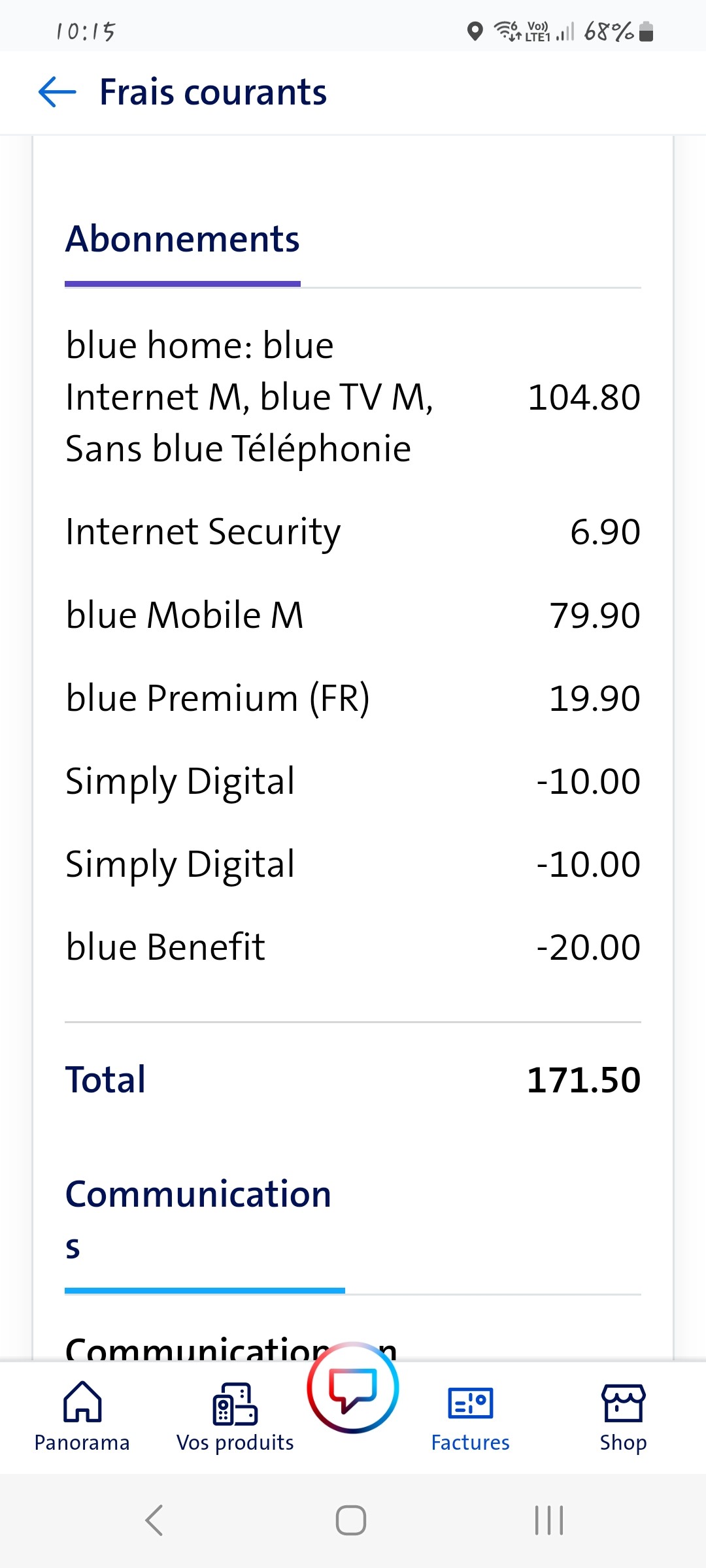Open the chat assistant bubble
706x1568 pixels.
pos(353,1388)
